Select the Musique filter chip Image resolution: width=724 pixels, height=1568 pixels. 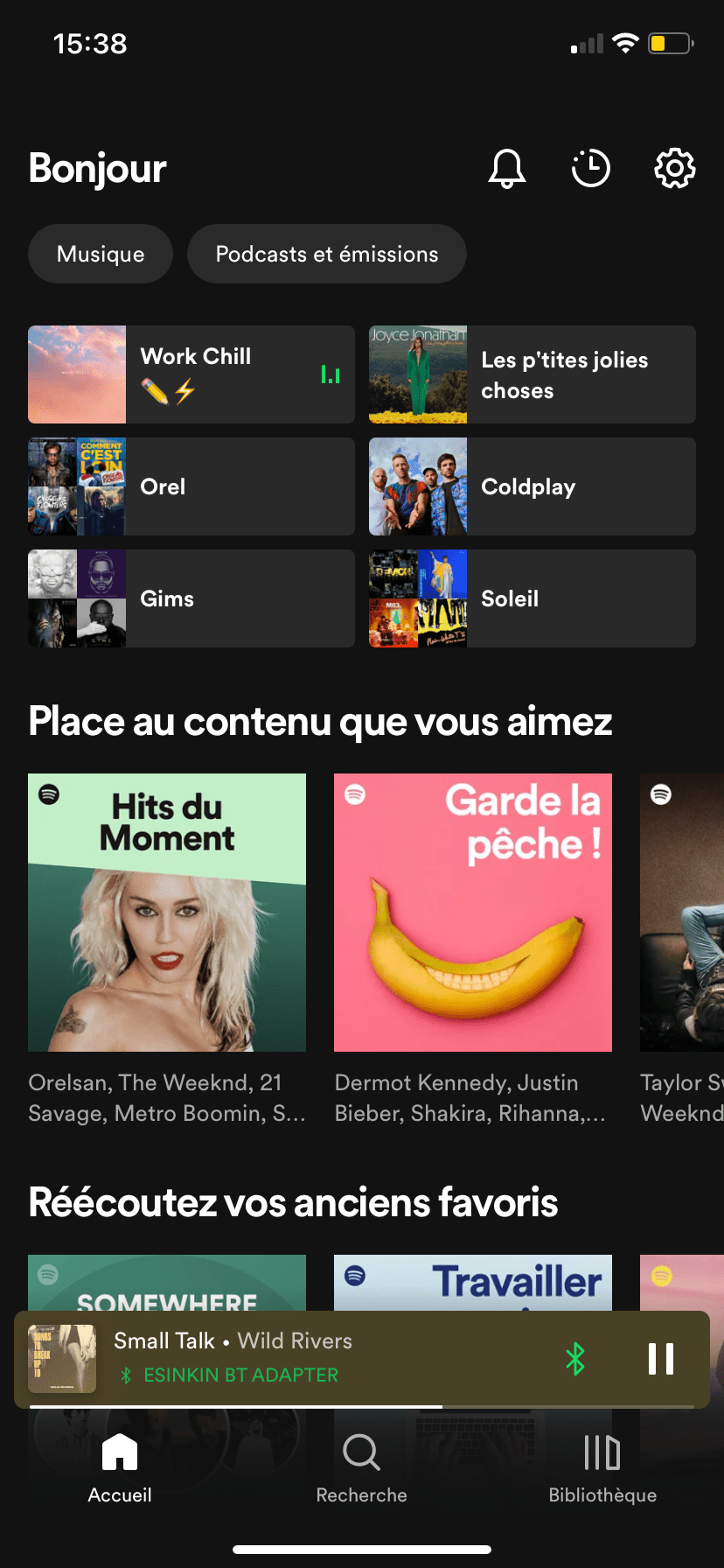pyautogui.click(x=101, y=254)
